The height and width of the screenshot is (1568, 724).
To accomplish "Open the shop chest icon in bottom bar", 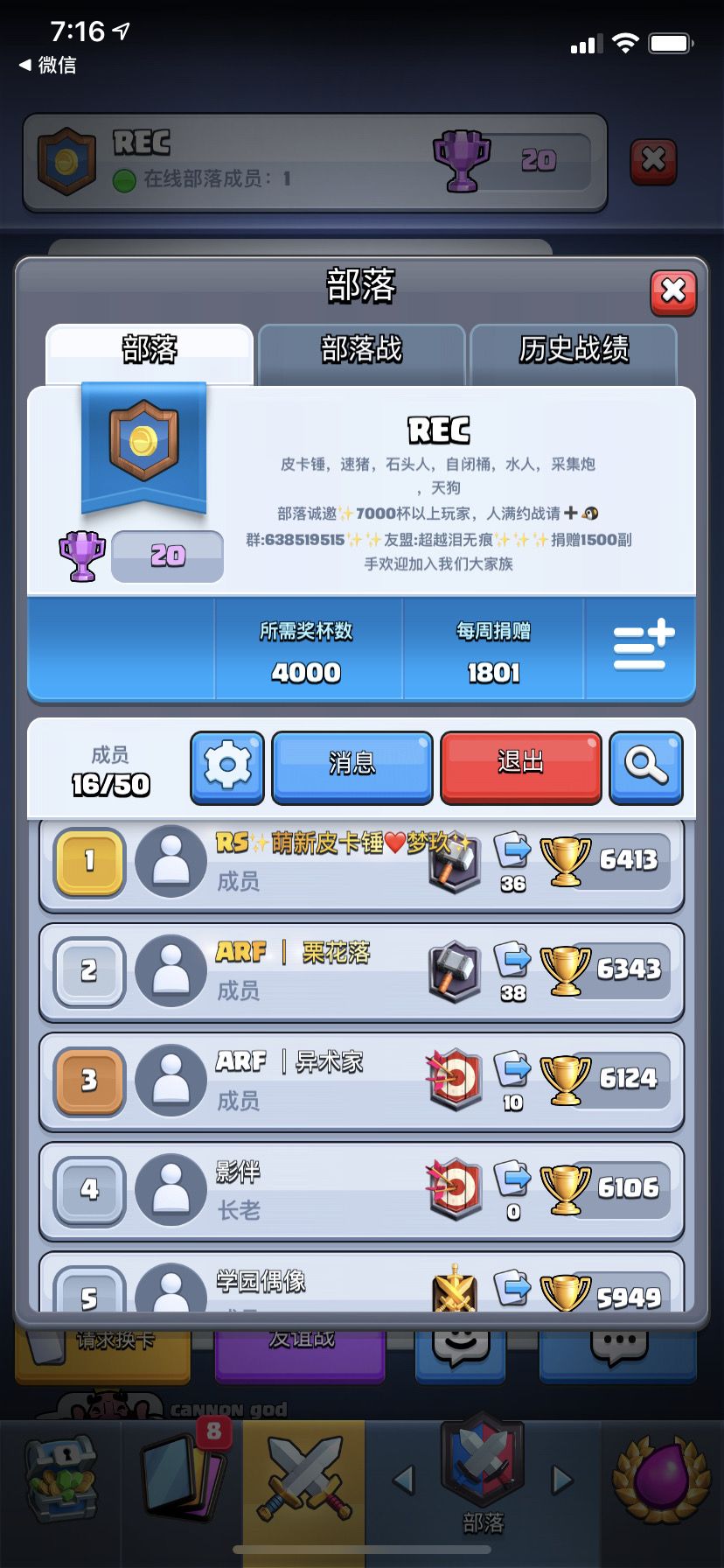I will (61, 1480).
